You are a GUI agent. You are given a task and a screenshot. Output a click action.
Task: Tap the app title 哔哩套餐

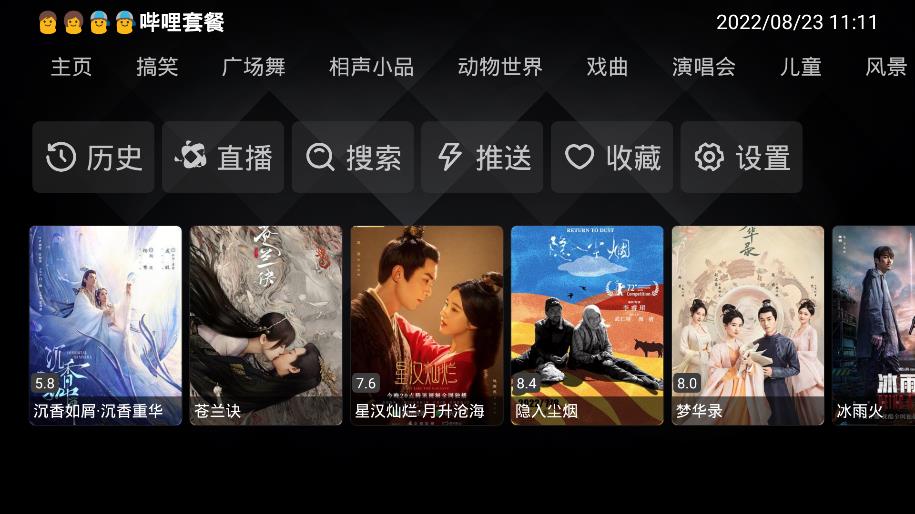pyautogui.click(x=182, y=22)
